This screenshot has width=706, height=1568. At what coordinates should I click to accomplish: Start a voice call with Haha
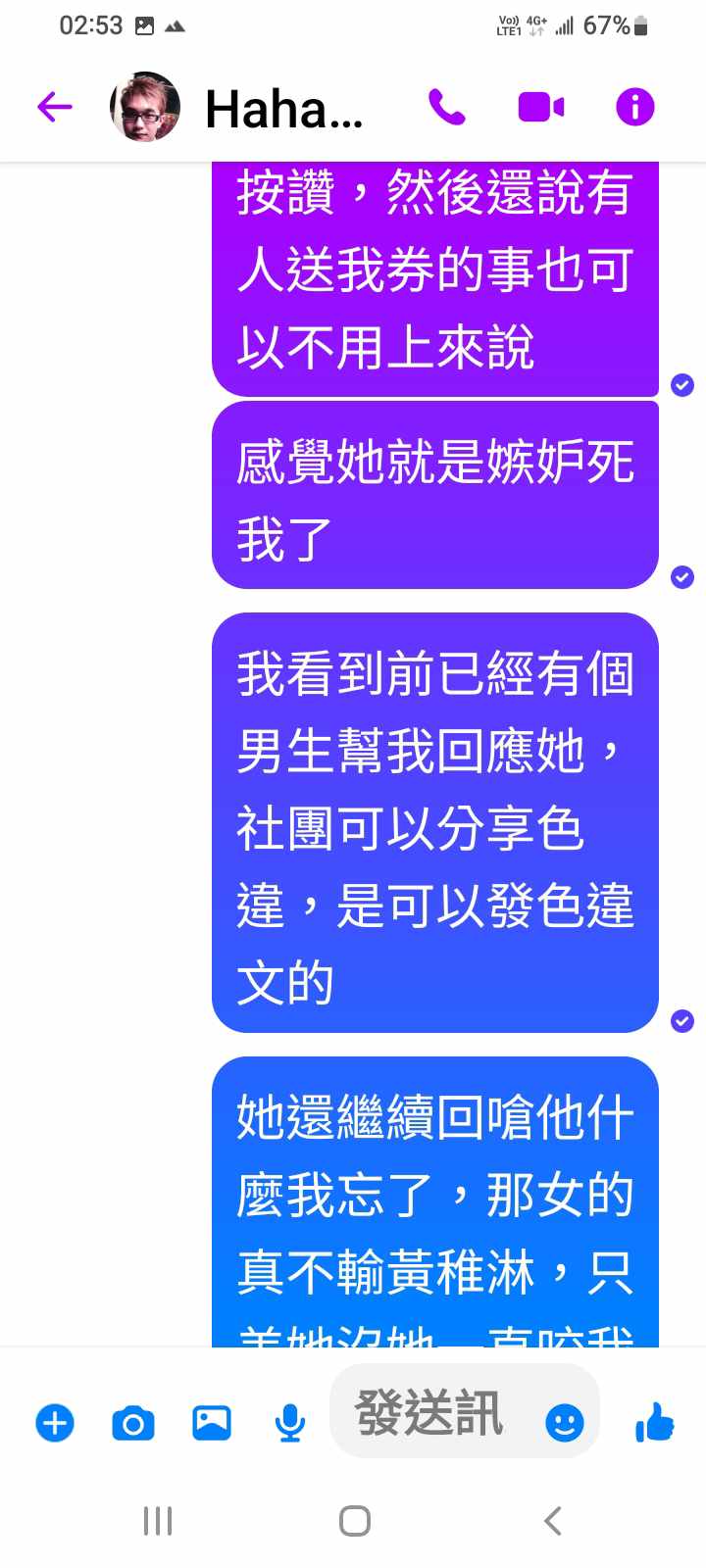[x=447, y=107]
